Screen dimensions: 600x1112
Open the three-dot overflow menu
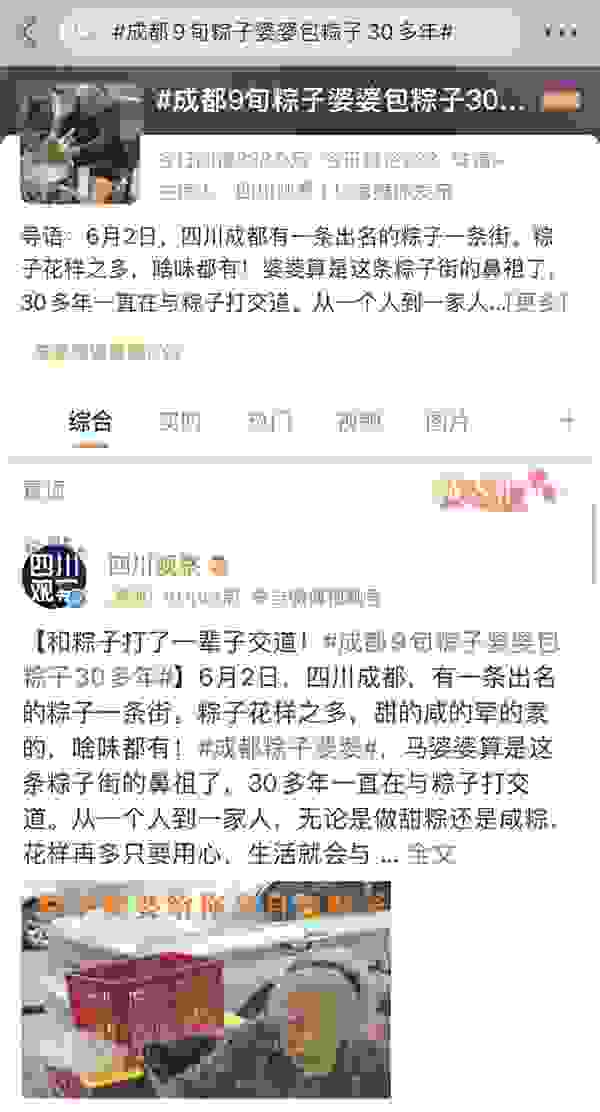tap(561, 32)
